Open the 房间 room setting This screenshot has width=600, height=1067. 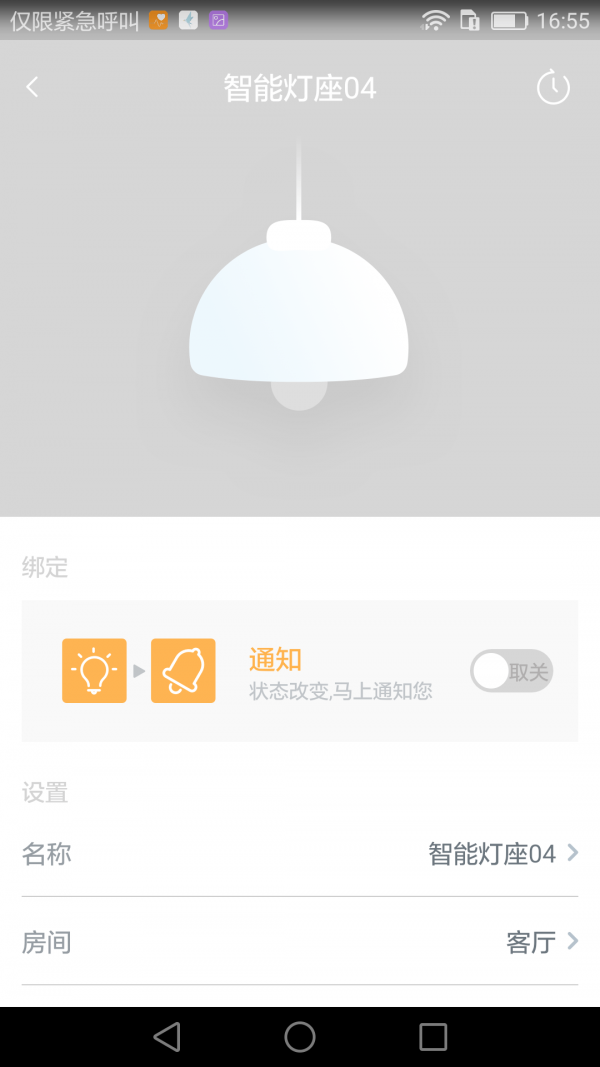[300, 942]
